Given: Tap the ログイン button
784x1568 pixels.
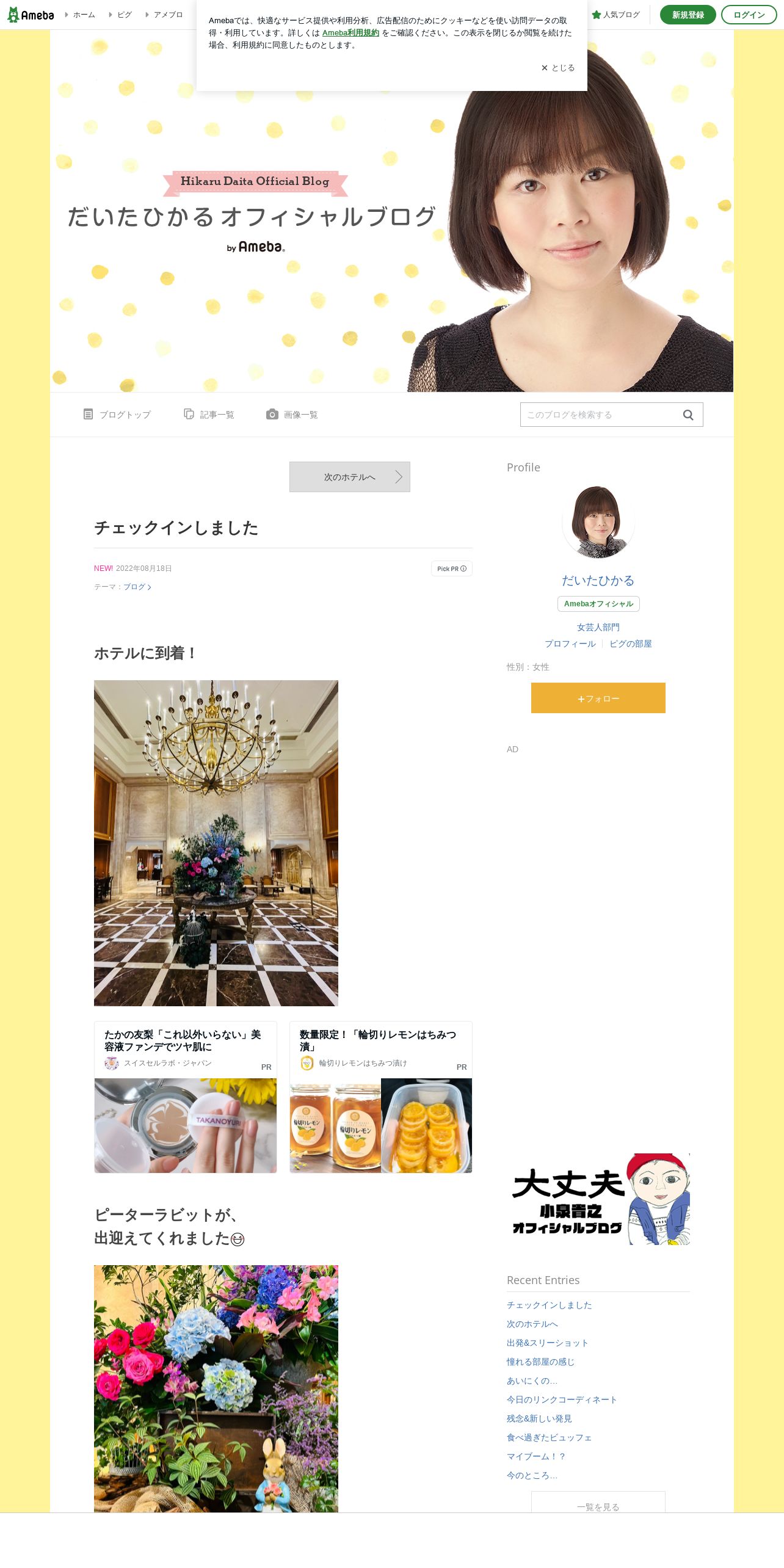Looking at the screenshot, I should point(749,15).
